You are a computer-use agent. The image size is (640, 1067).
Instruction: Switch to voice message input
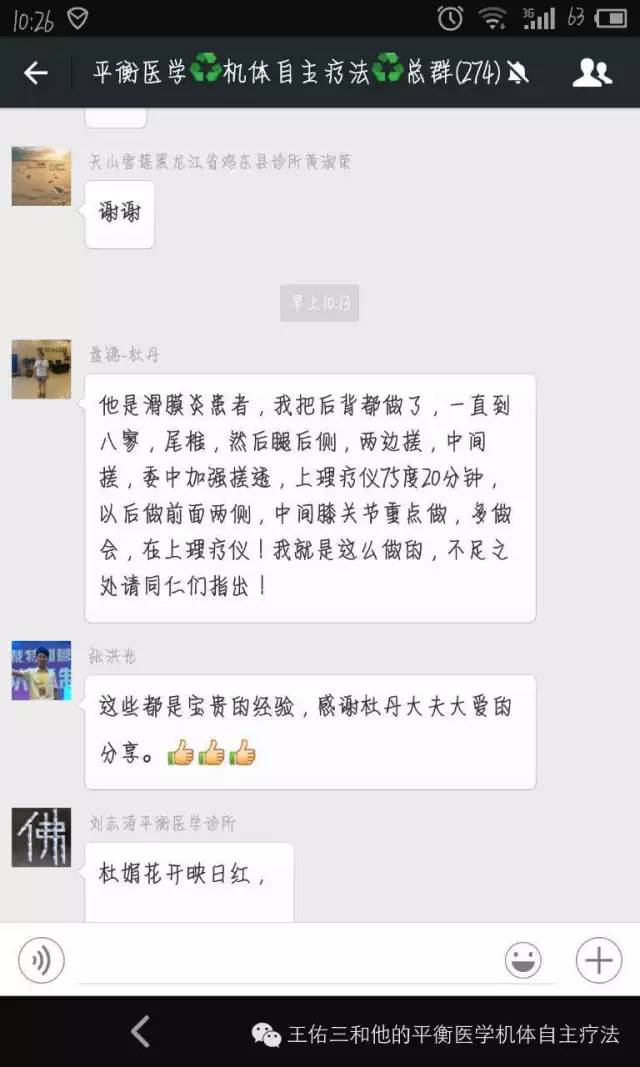(x=41, y=961)
